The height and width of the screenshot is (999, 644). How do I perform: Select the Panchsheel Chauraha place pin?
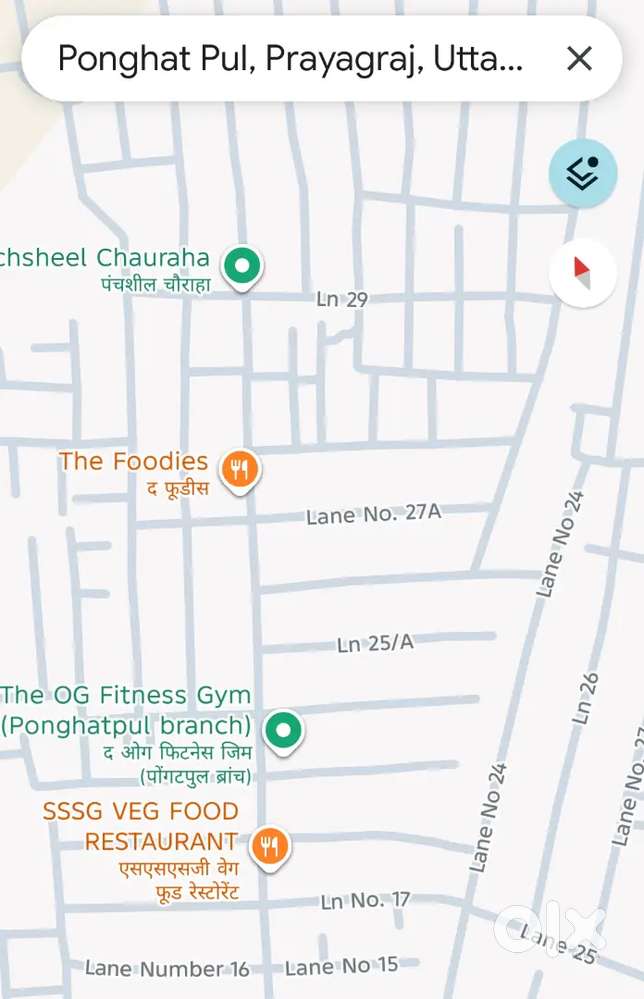tap(241, 267)
